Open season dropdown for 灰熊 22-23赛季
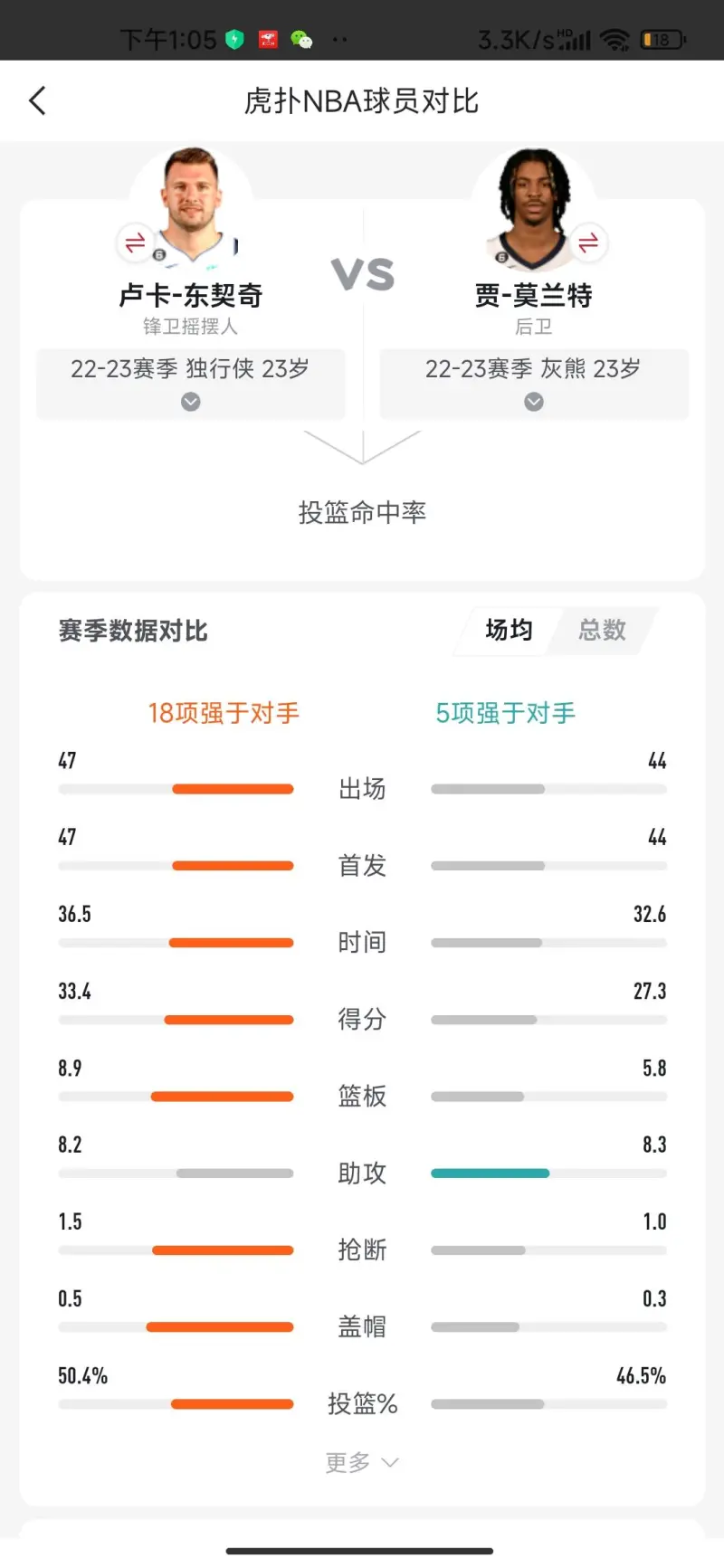This screenshot has height=1568, width=724. (x=534, y=401)
